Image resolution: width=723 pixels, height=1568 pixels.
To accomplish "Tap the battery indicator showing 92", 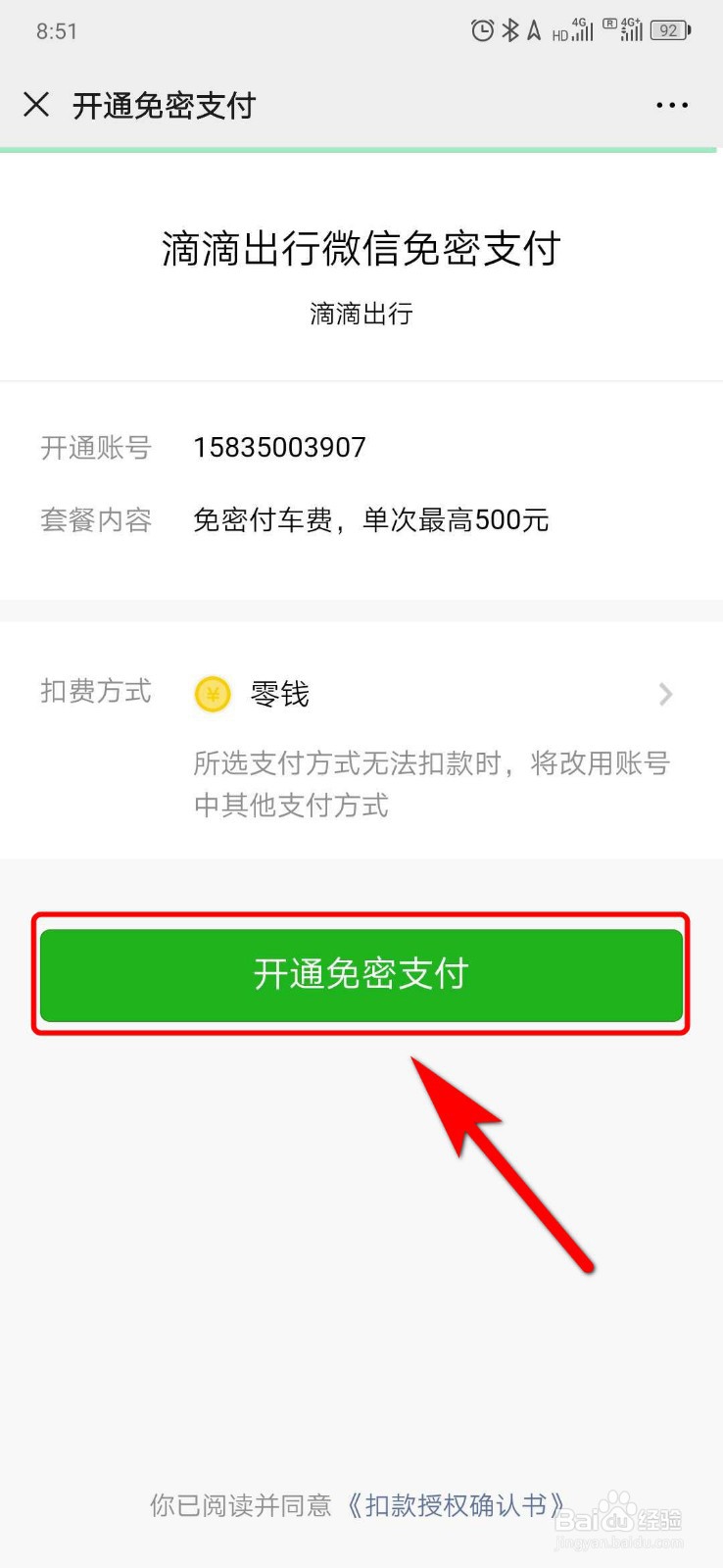I will [669, 29].
